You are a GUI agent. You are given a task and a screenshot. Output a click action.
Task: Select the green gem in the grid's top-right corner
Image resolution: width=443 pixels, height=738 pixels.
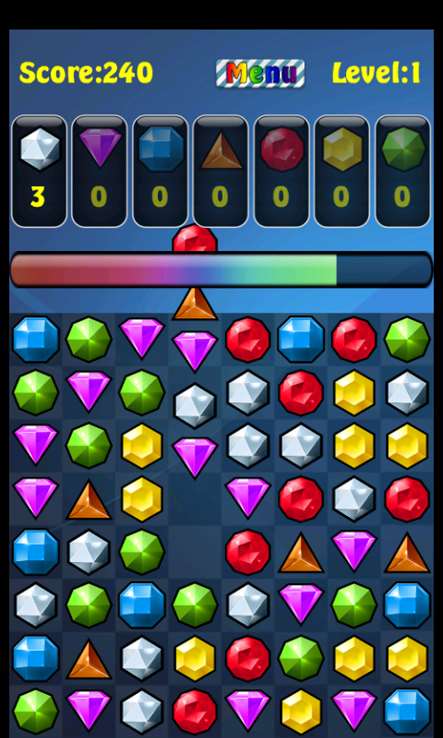click(x=407, y=339)
